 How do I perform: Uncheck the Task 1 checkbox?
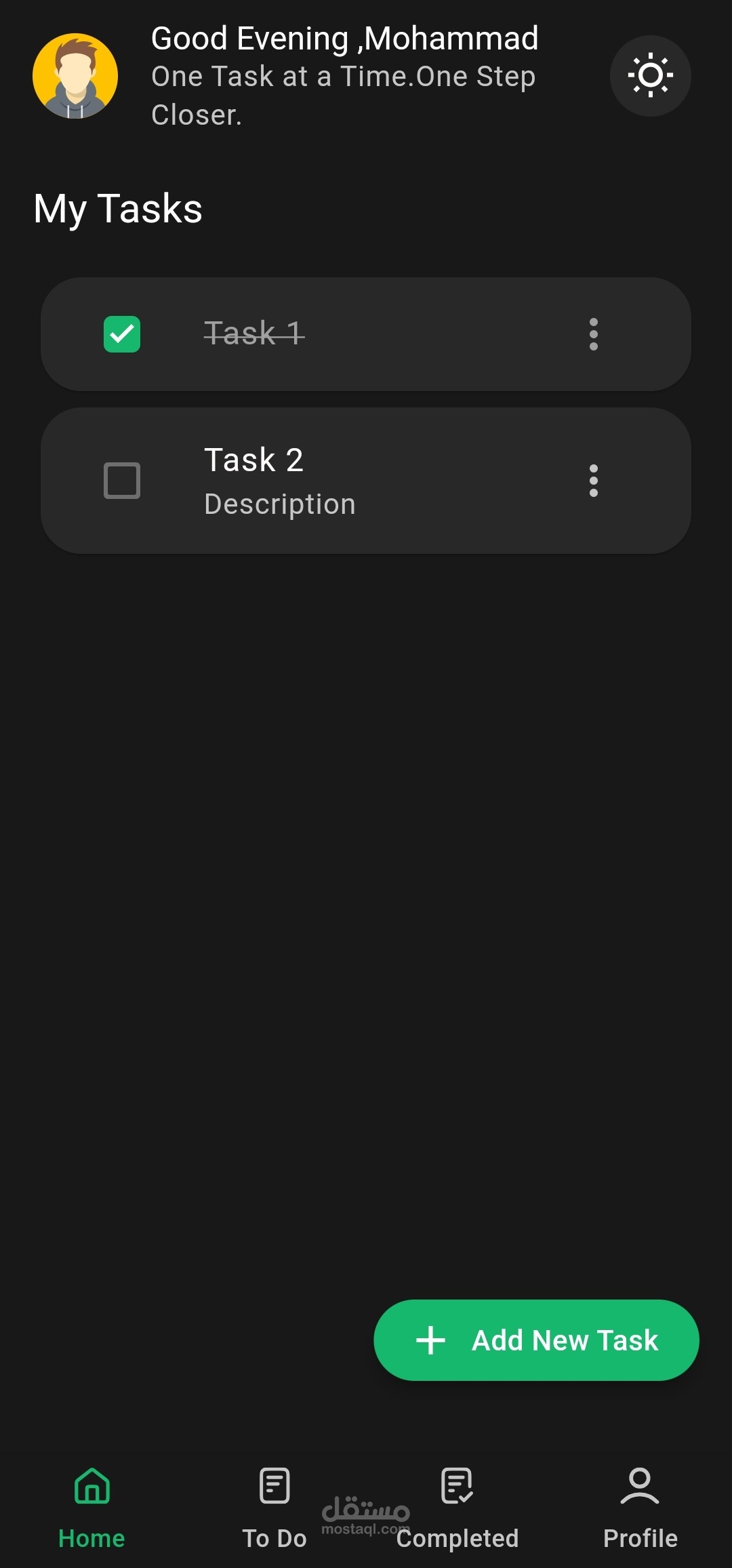click(x=122, y=334)
